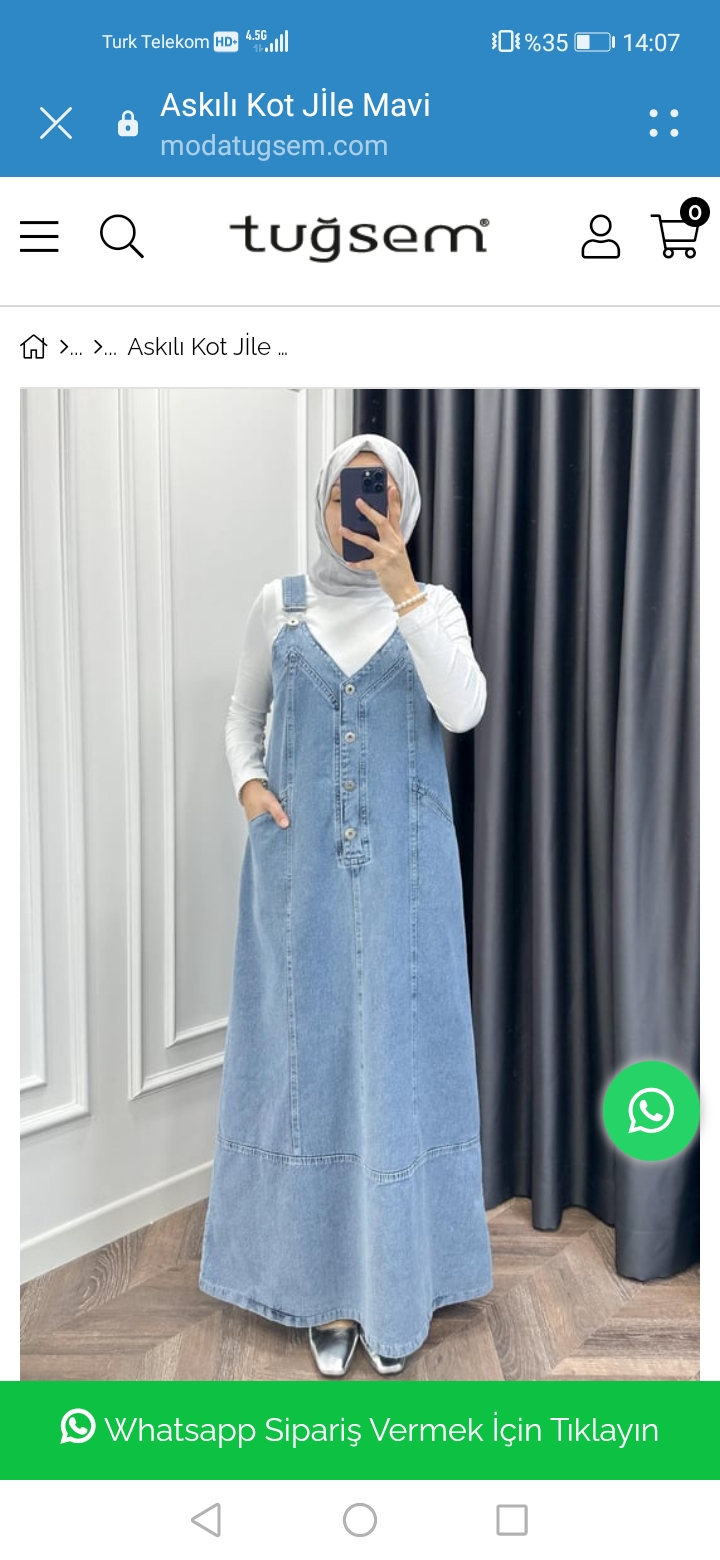The height and width of the screenshot is (1560, 720).
Task: Open the hamburger navigation menu
Action: (39, 237)
